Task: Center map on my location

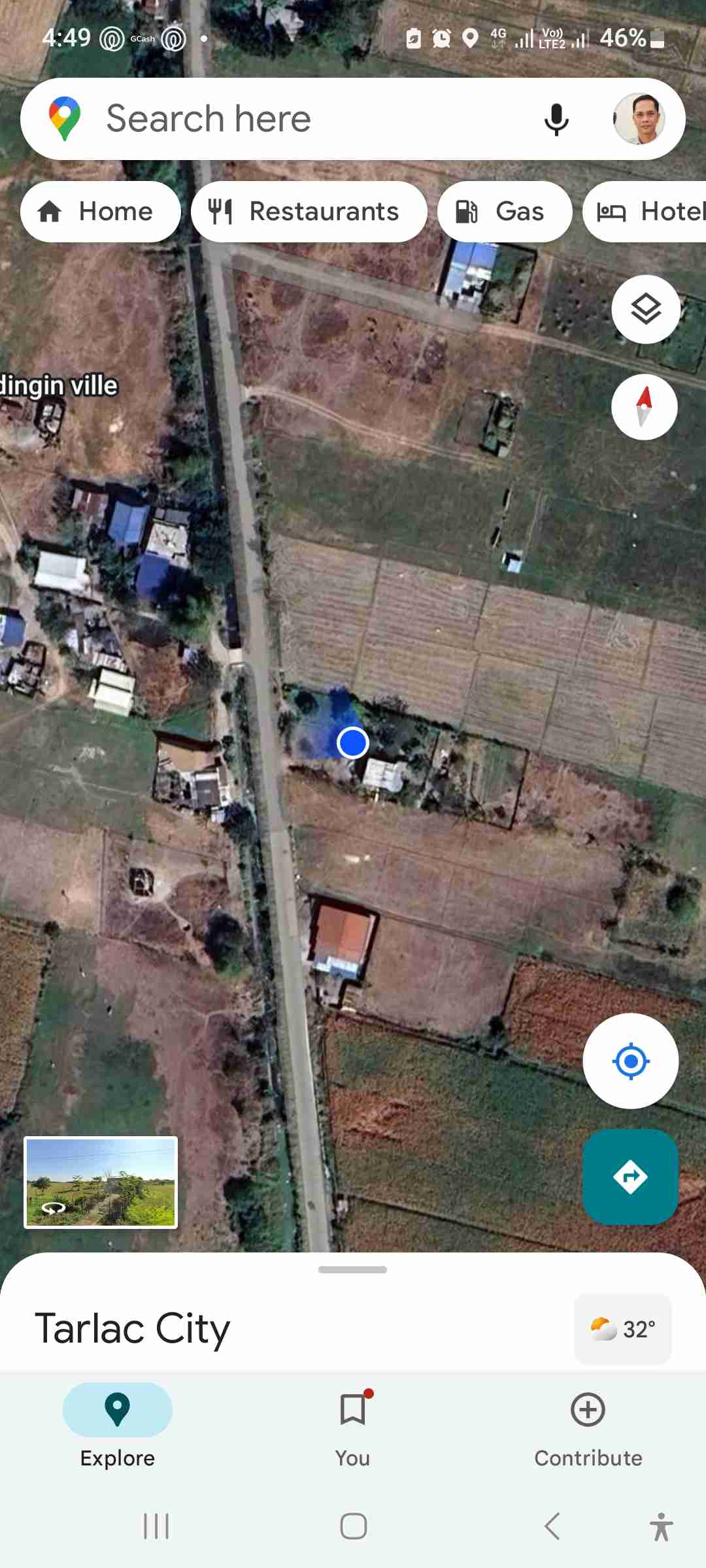Action: tap(630, 1060)
